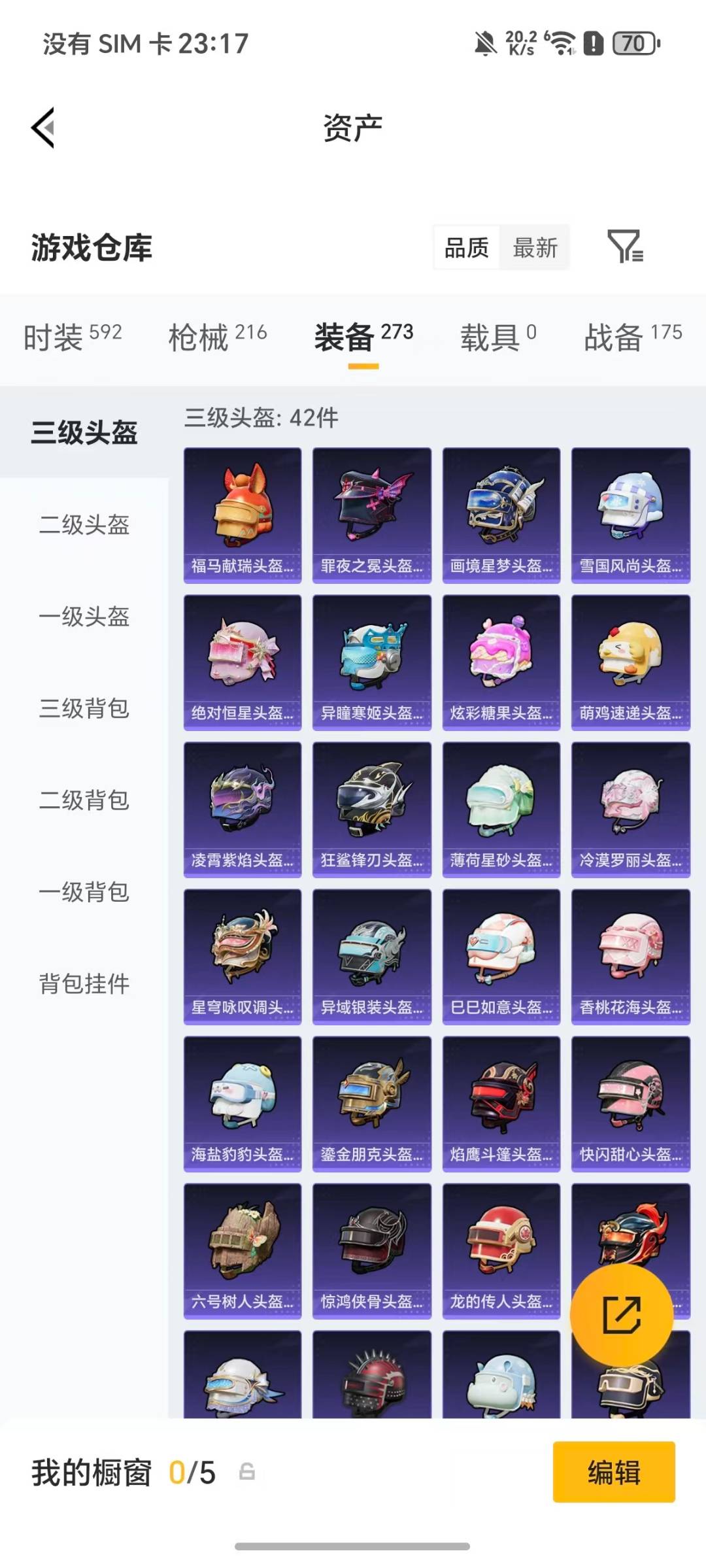Screen dimensions: 706x1568
Task: Toggle sorting to 最新
Action: (536, 248)
